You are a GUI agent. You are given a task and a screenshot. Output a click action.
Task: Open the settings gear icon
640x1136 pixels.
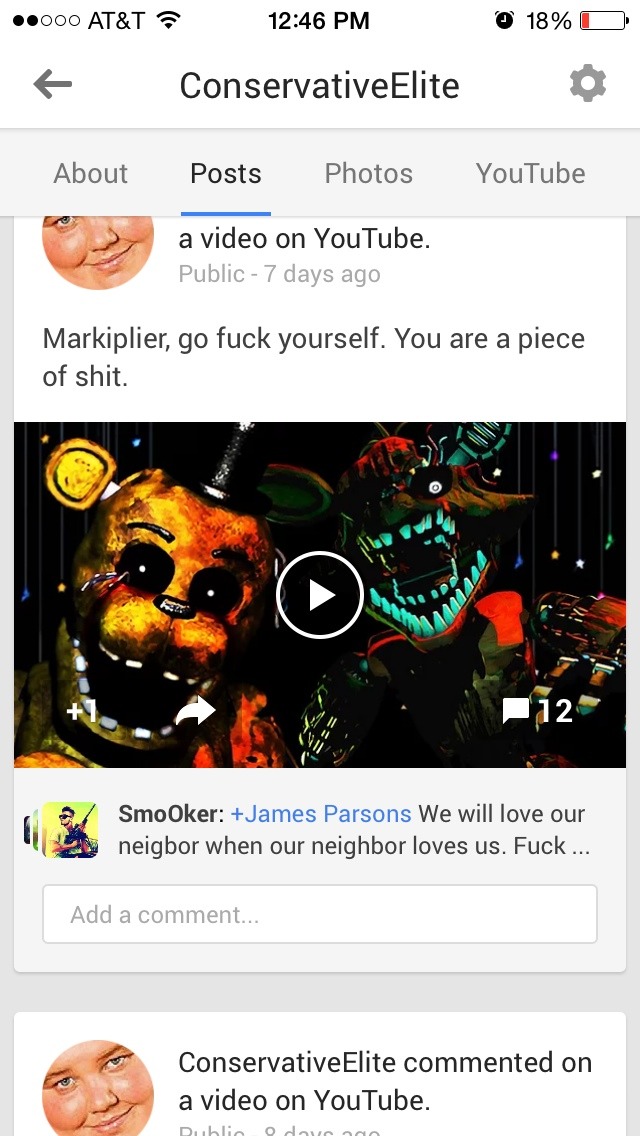coord(588,84)
